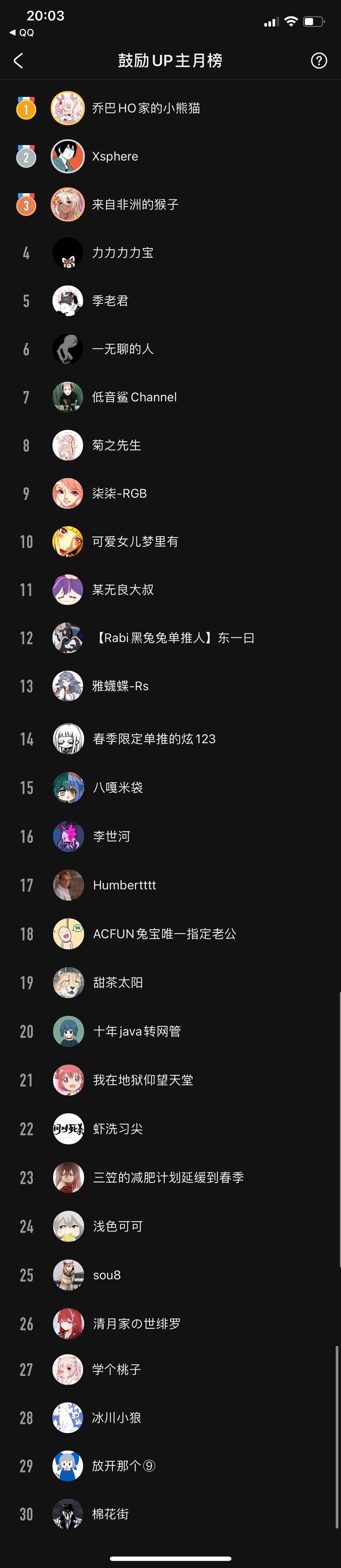This screenshot has height=1568, width=341.
Task: Select the uploader 力力力力宝
Action: coord(122,253)
